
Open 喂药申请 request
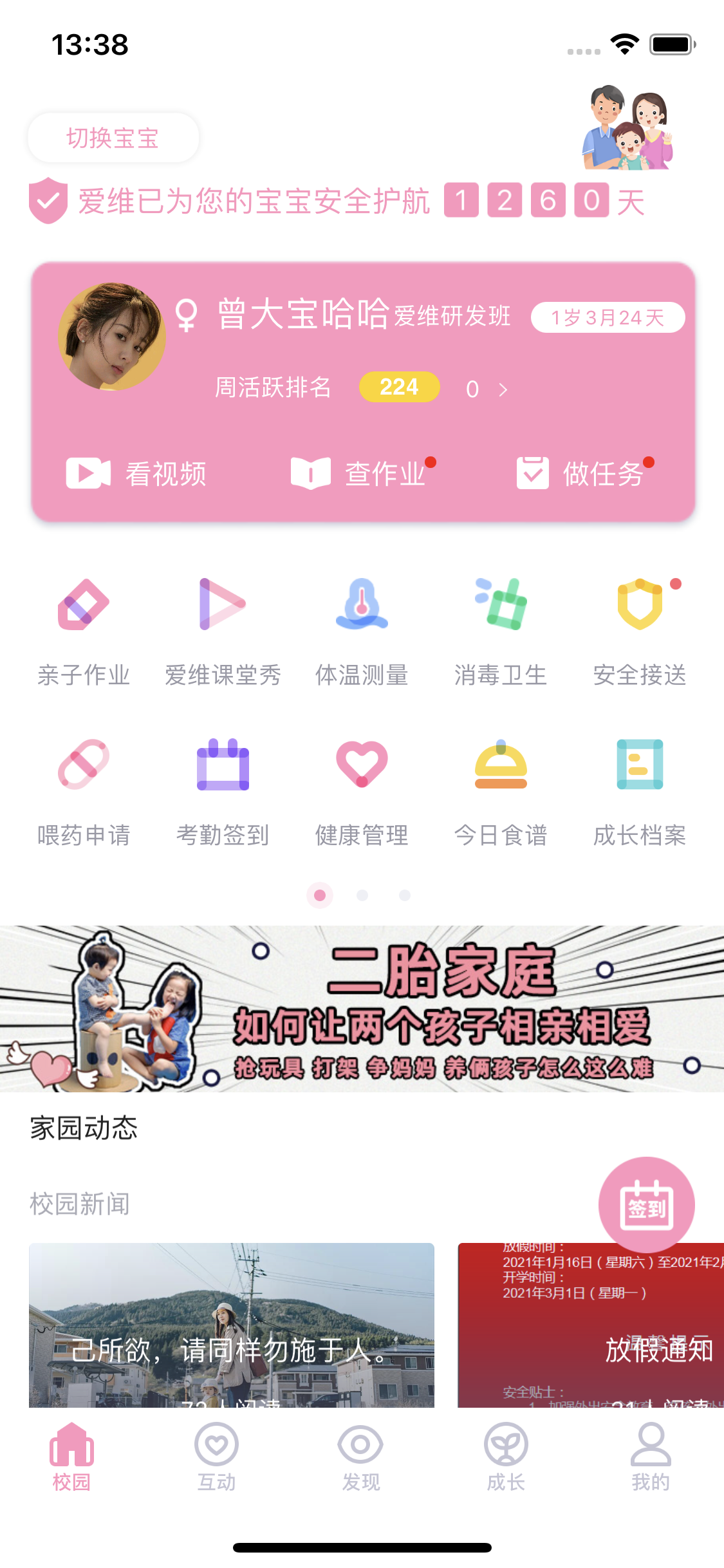click(84, 792)
